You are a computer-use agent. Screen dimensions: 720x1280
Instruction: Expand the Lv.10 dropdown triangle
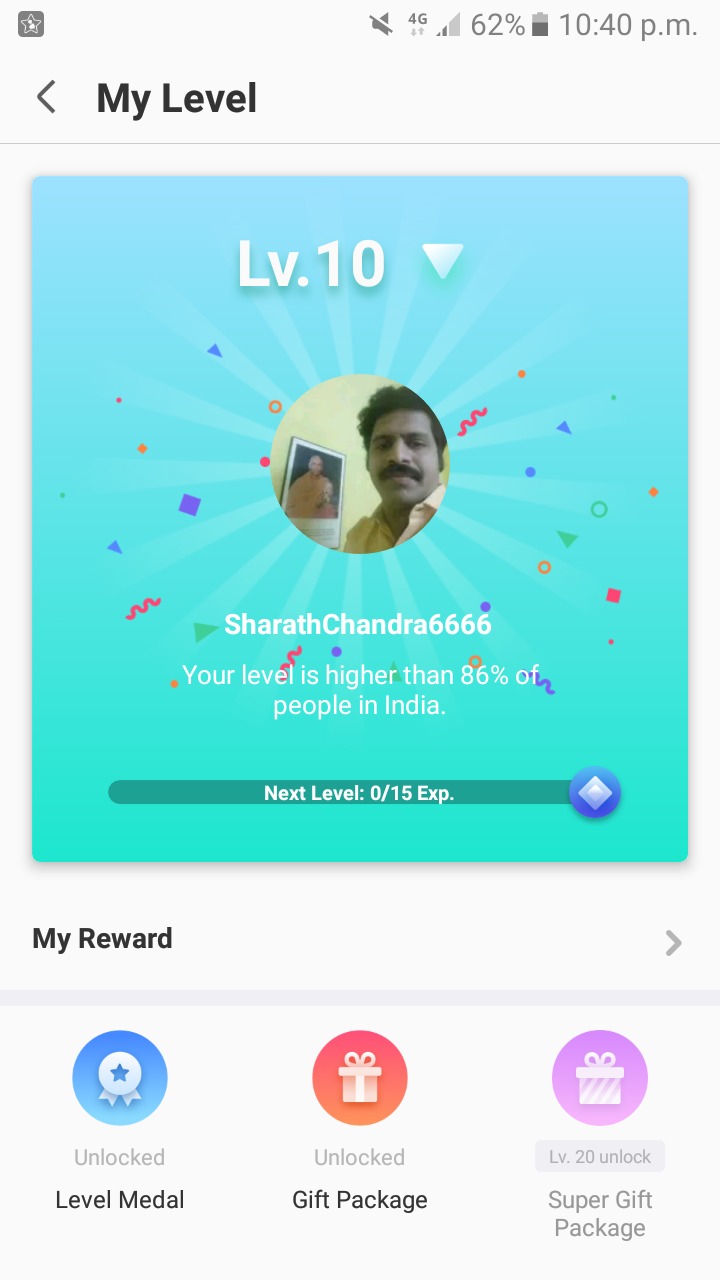click(x=441, y=262)
